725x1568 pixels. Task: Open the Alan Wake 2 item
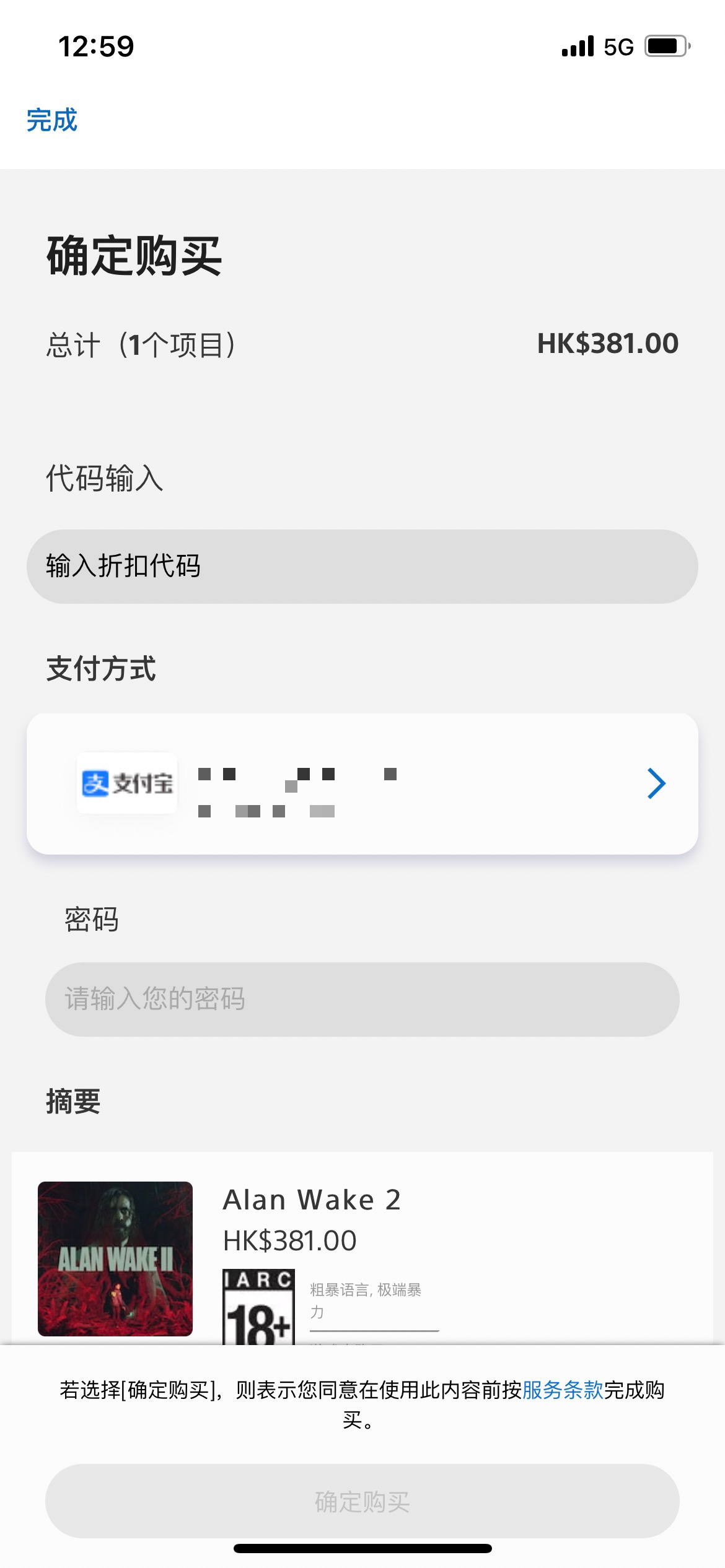click(311, 1200)
